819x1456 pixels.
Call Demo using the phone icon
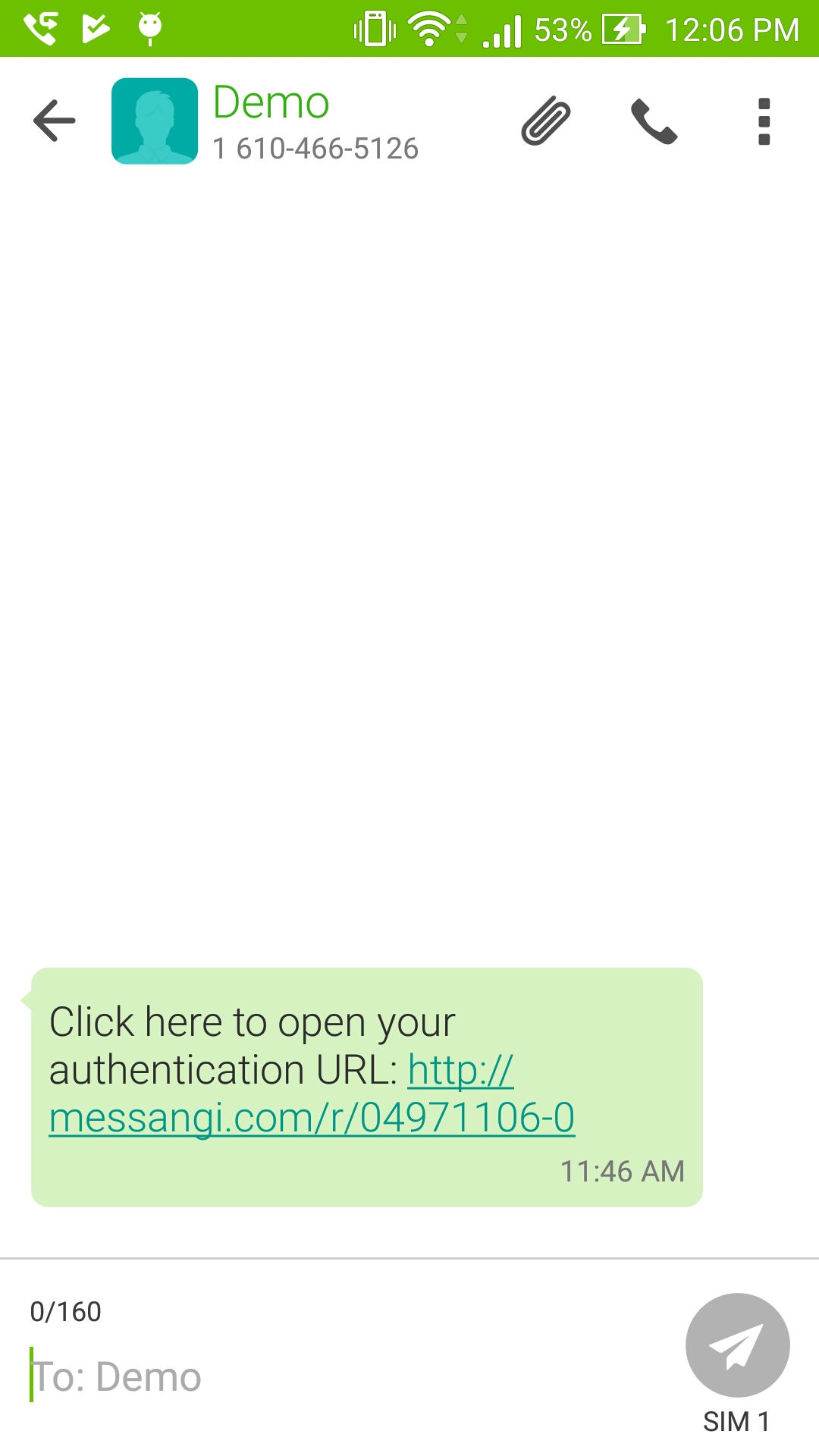pyautogui.click(x=654, y=121)
